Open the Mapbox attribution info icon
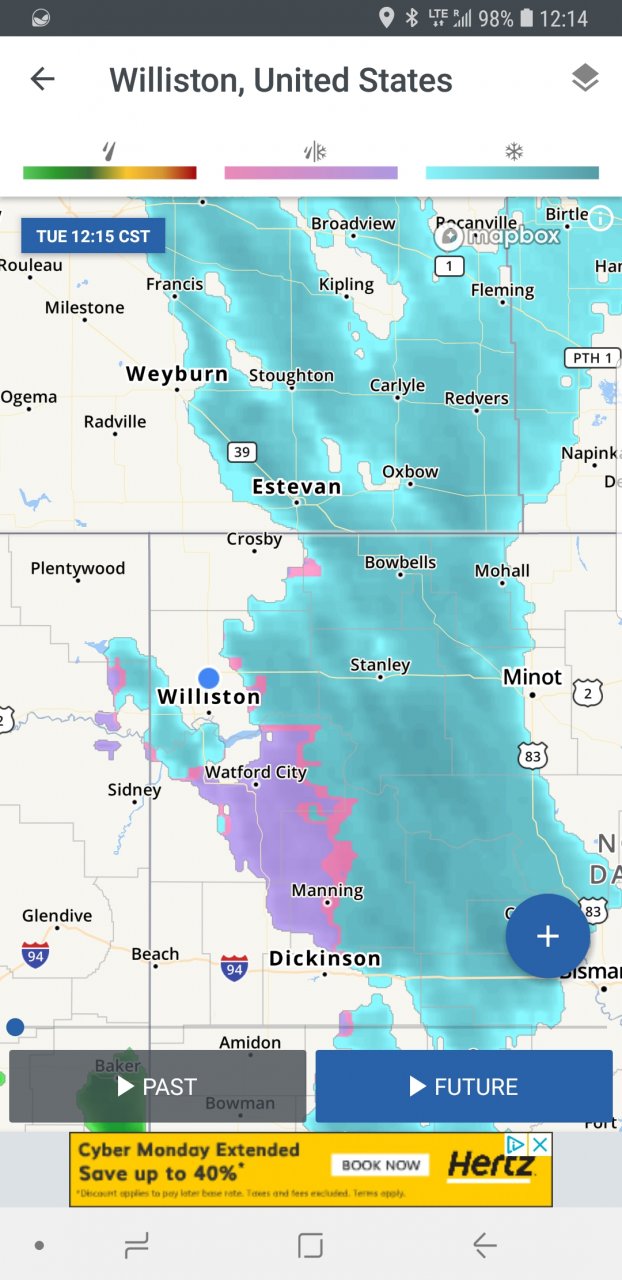Image resolution: width=622 pixels, height=1280 pixels. click(x=600, y=218)
